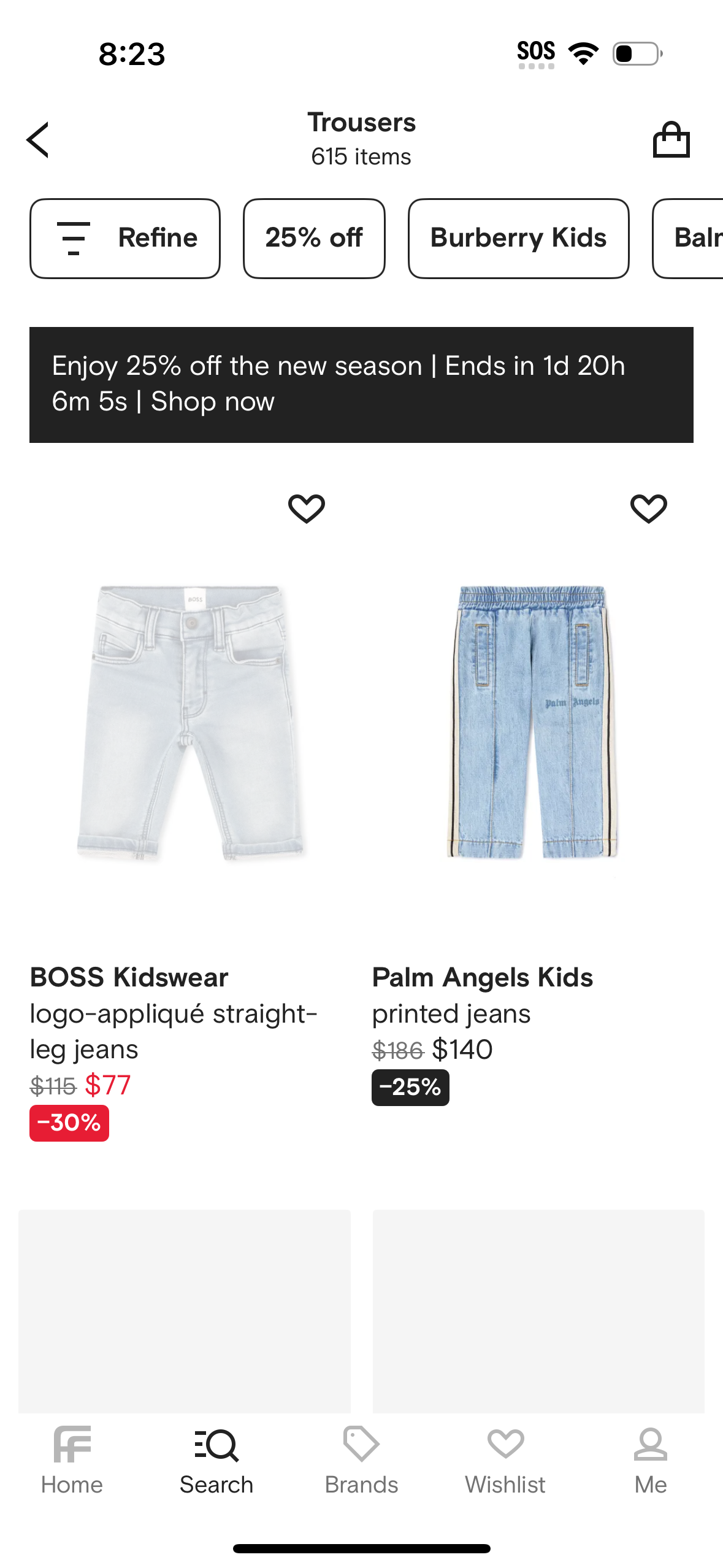Filter by Burberry Kids brand
Image resolution: width=723 pixels, height=1568 pixels.
tap(518, 238)
